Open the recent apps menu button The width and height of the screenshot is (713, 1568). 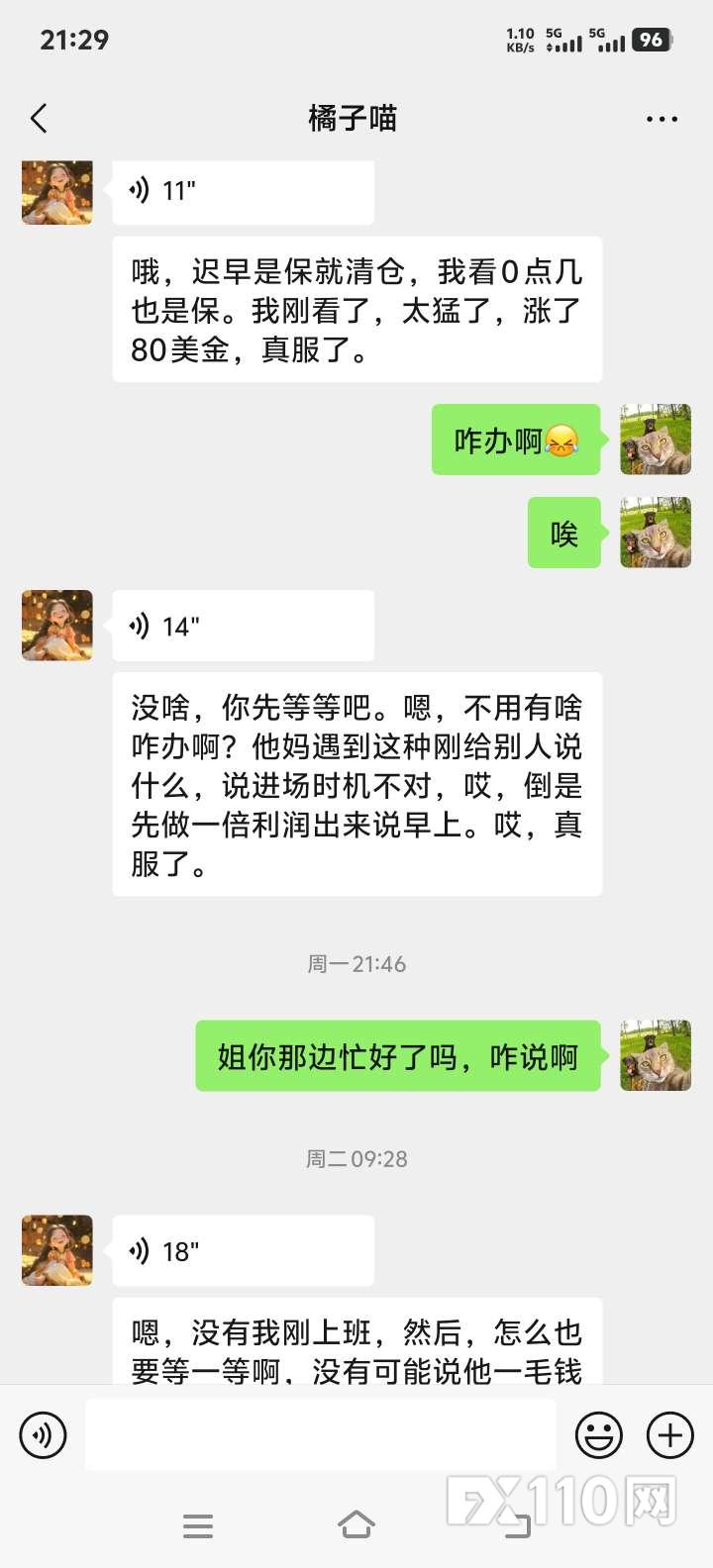[198, 1525]
